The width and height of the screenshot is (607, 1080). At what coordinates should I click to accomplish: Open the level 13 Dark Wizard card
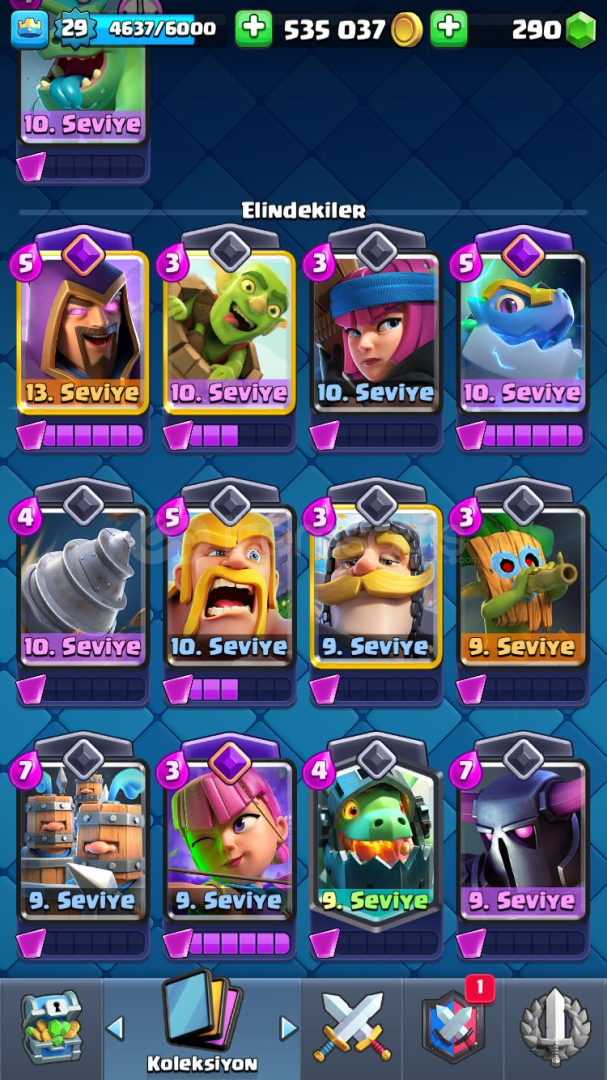(83, 332)
